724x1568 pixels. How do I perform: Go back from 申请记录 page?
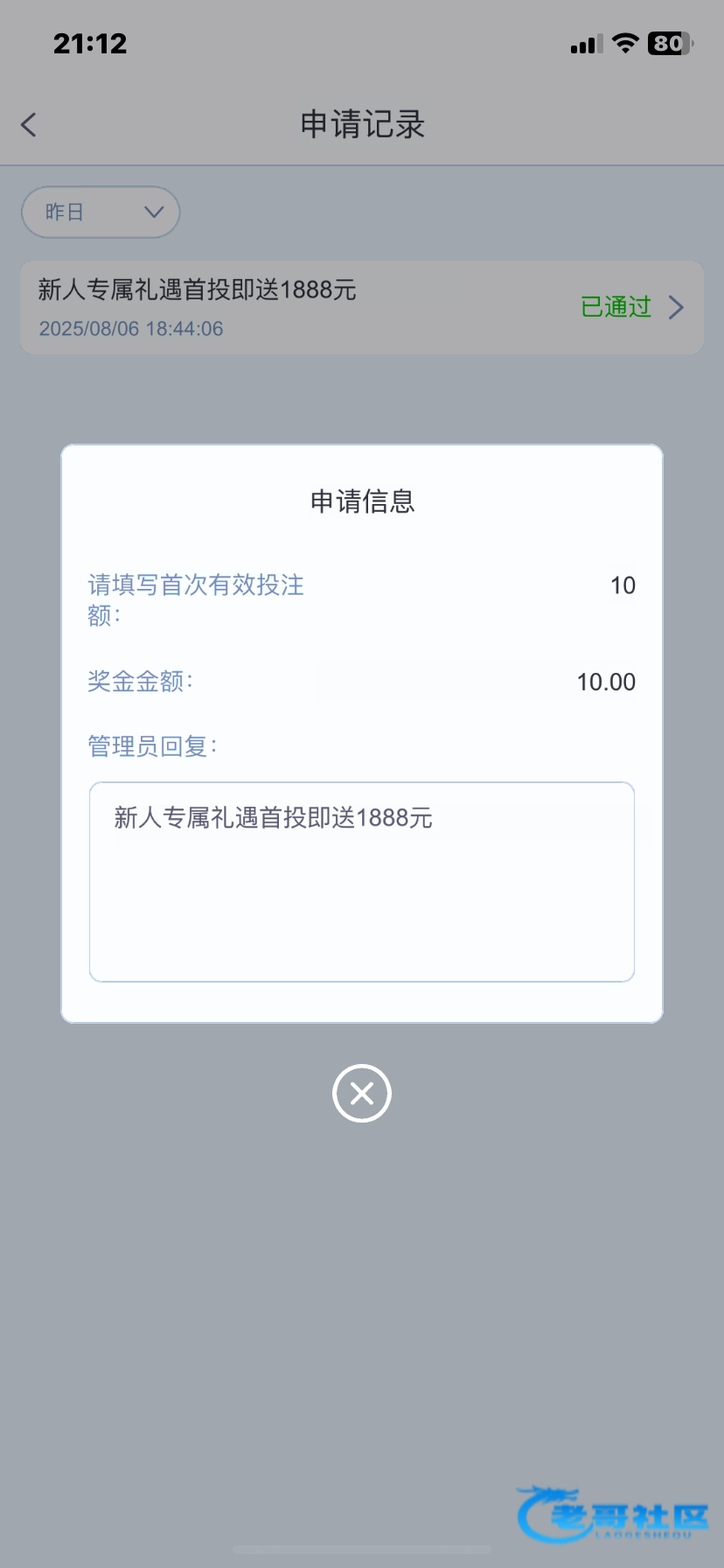tap(29, 124)
